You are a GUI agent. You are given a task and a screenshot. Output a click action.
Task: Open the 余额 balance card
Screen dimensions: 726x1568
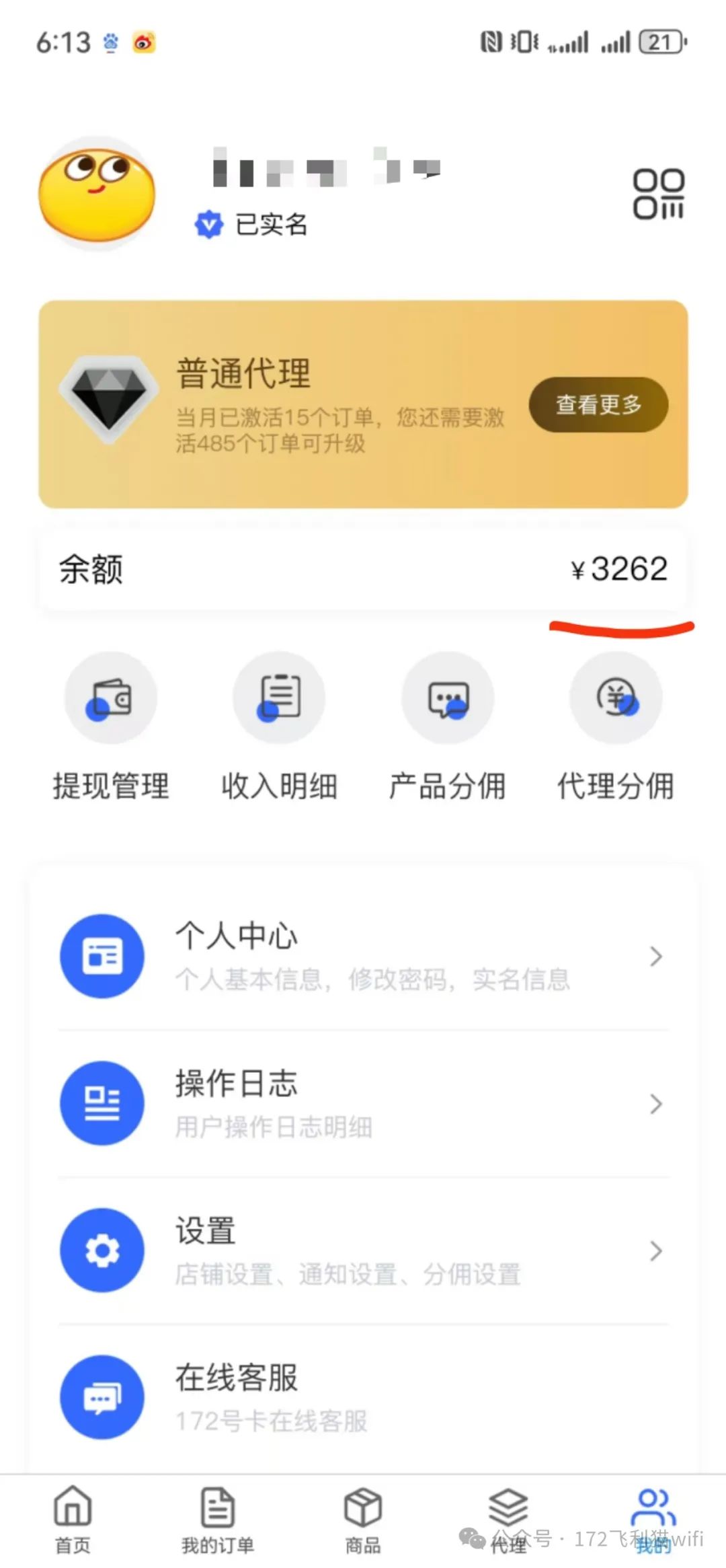363,569
